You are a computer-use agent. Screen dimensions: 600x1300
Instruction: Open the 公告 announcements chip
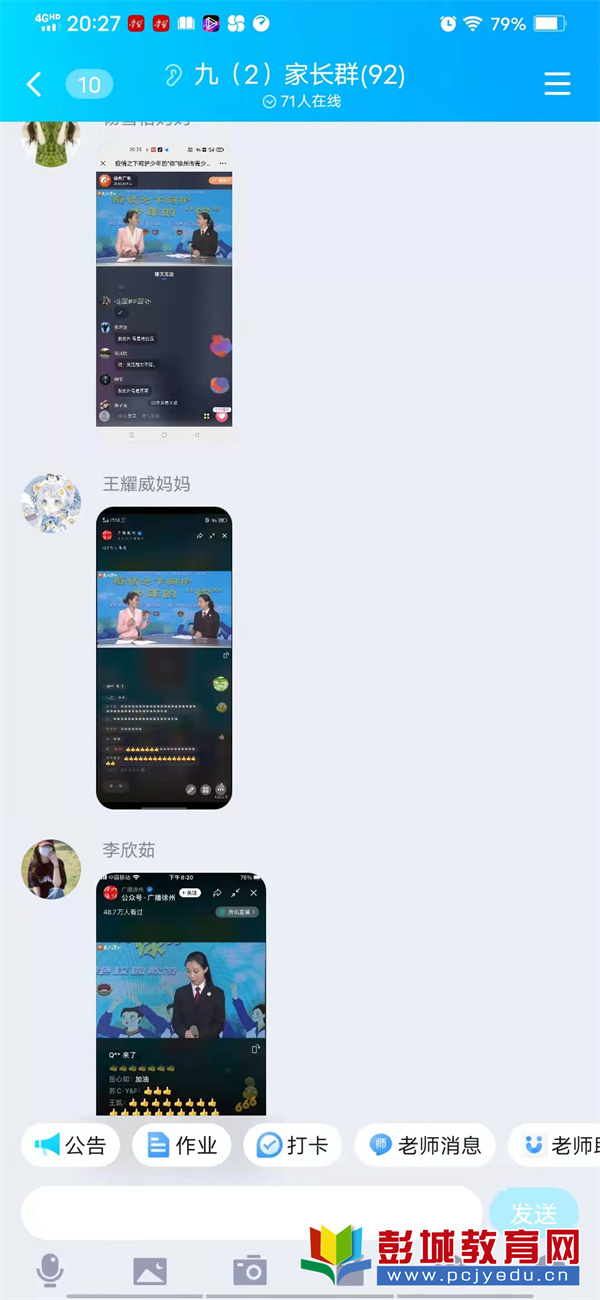tap(71, 1146)
